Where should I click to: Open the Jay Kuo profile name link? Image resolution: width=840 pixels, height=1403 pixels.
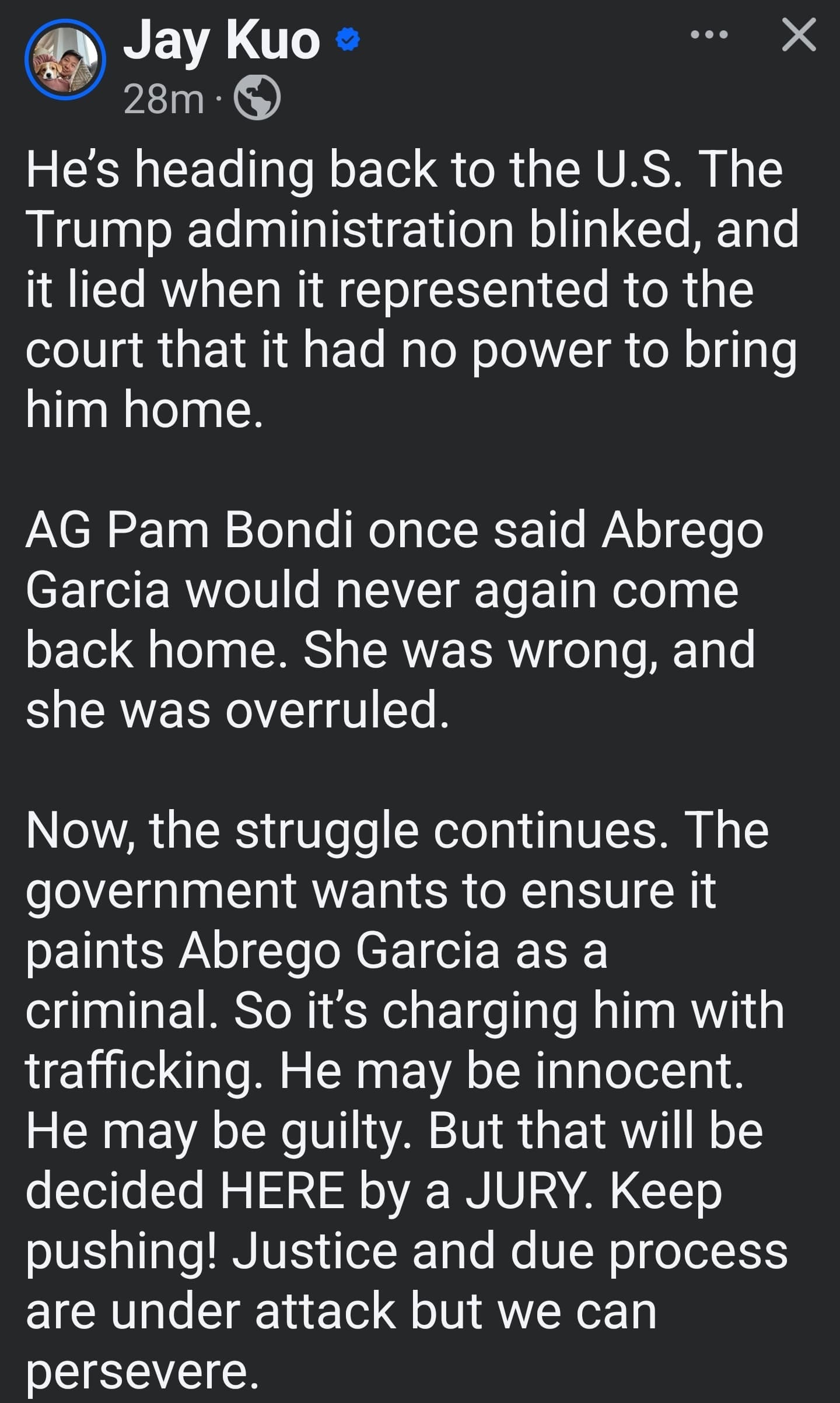point(222,40)
